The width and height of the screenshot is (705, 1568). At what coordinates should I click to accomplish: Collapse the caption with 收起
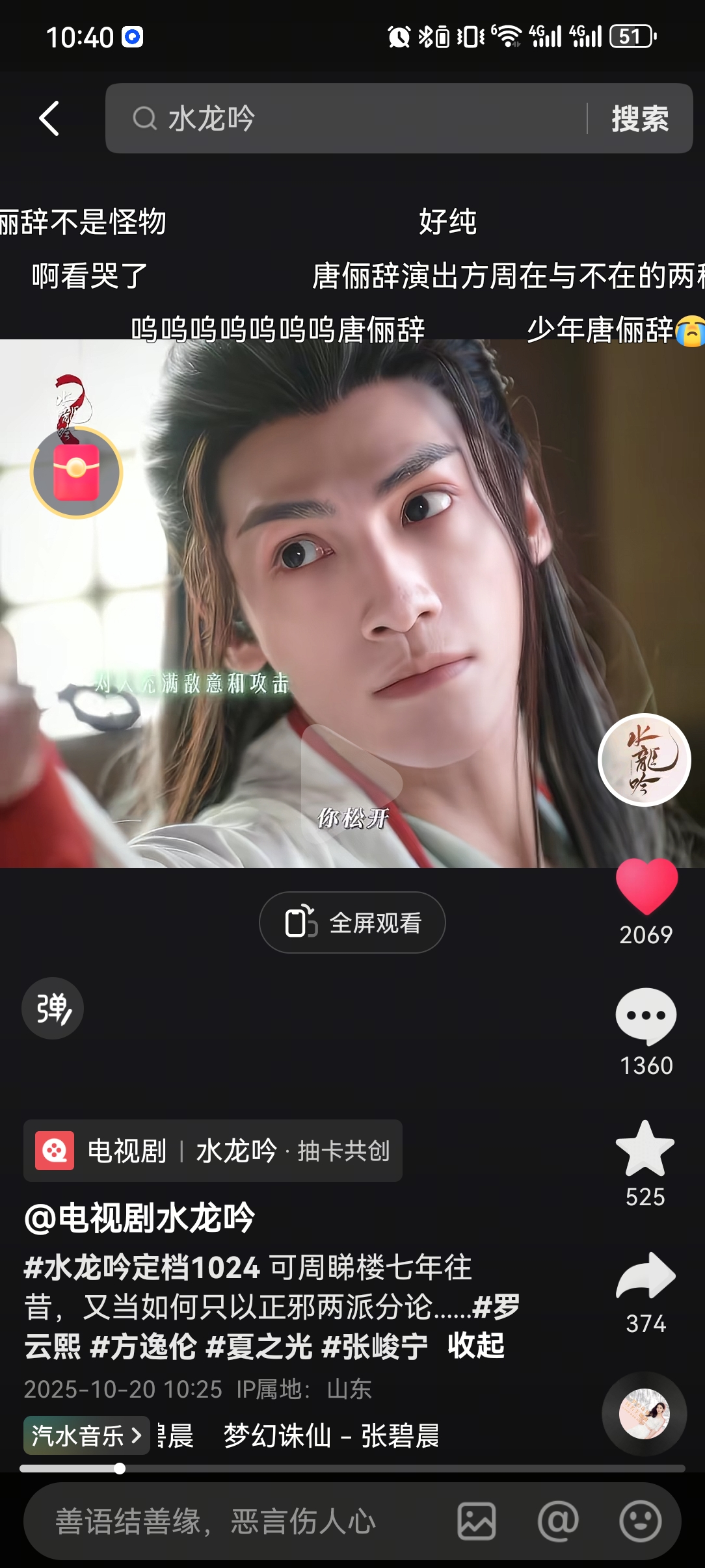coord(475,1346)
